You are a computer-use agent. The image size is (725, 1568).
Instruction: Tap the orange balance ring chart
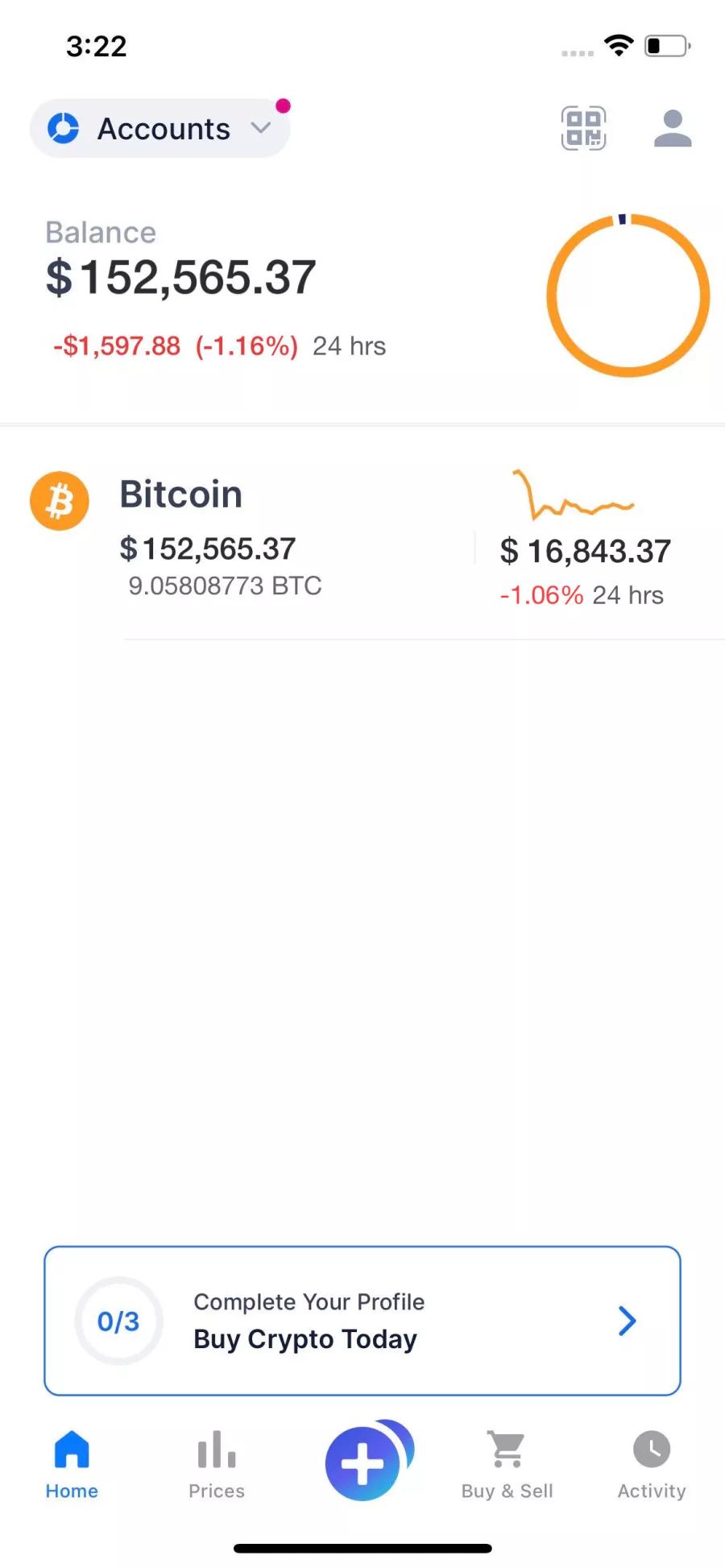[628, 296]
